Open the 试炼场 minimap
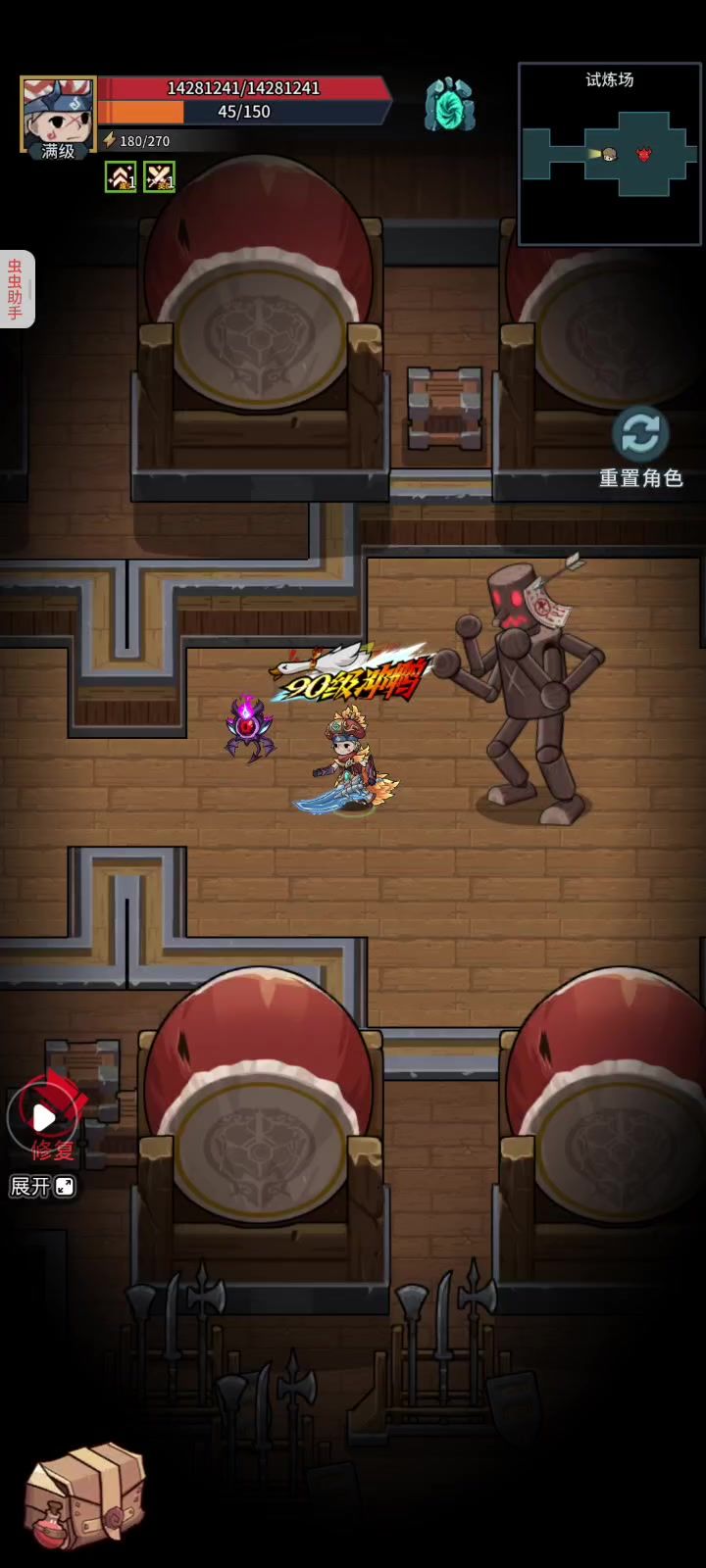 click(609, 154)
